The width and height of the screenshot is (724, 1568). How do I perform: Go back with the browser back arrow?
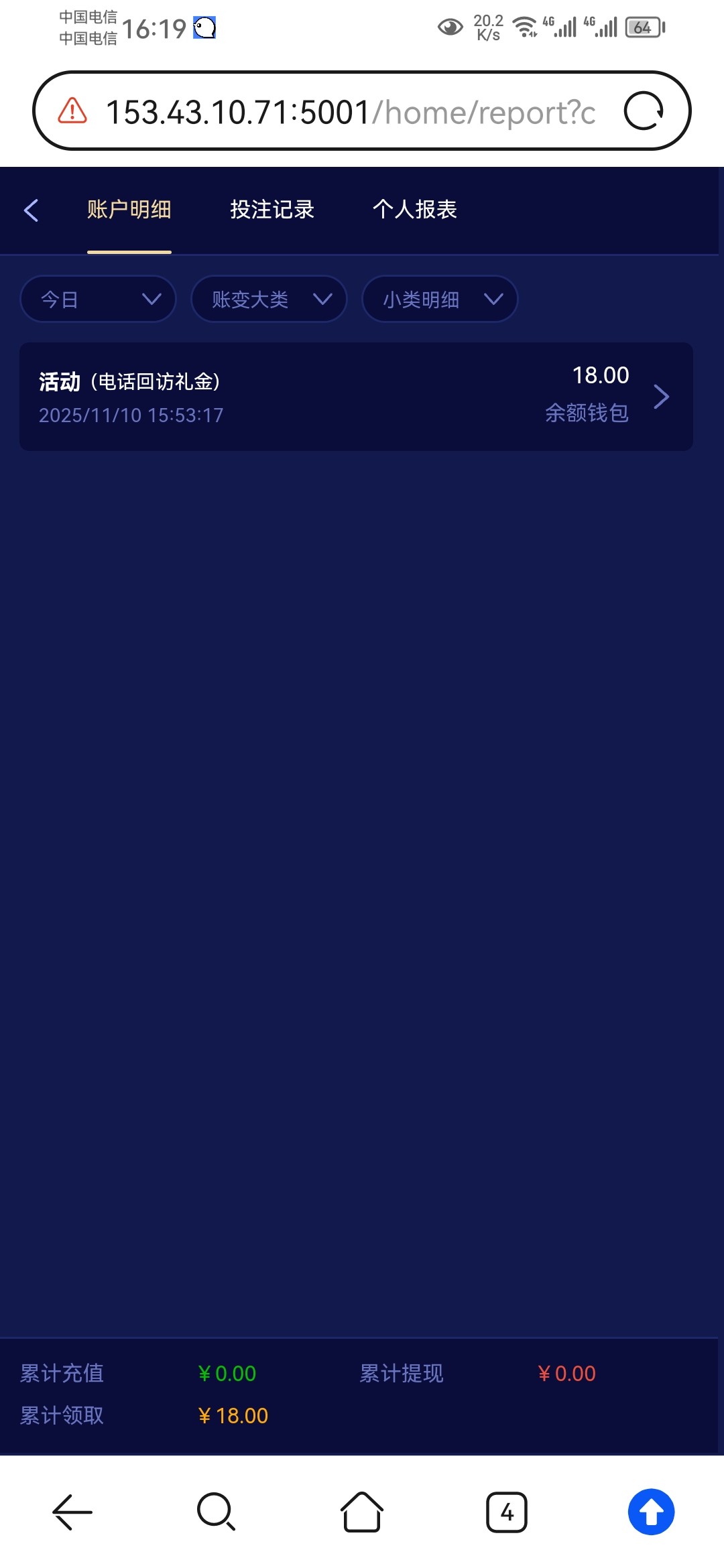coord(72,1512)
